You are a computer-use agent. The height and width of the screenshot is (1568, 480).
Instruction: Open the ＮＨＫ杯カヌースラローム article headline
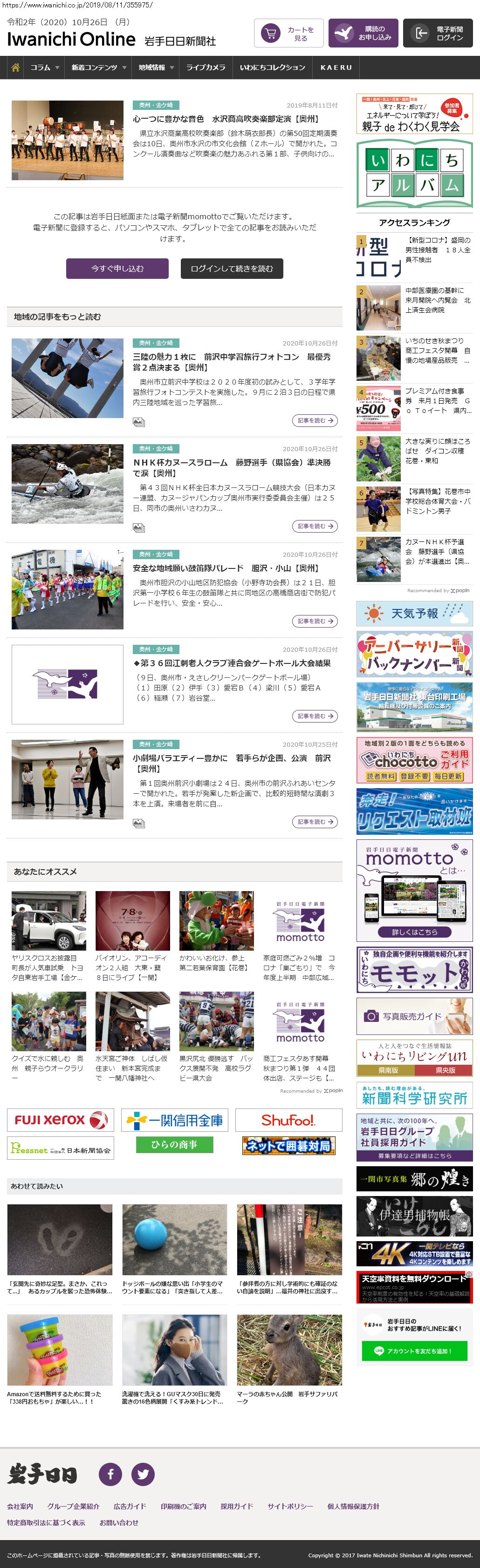(x=232, y=467)
